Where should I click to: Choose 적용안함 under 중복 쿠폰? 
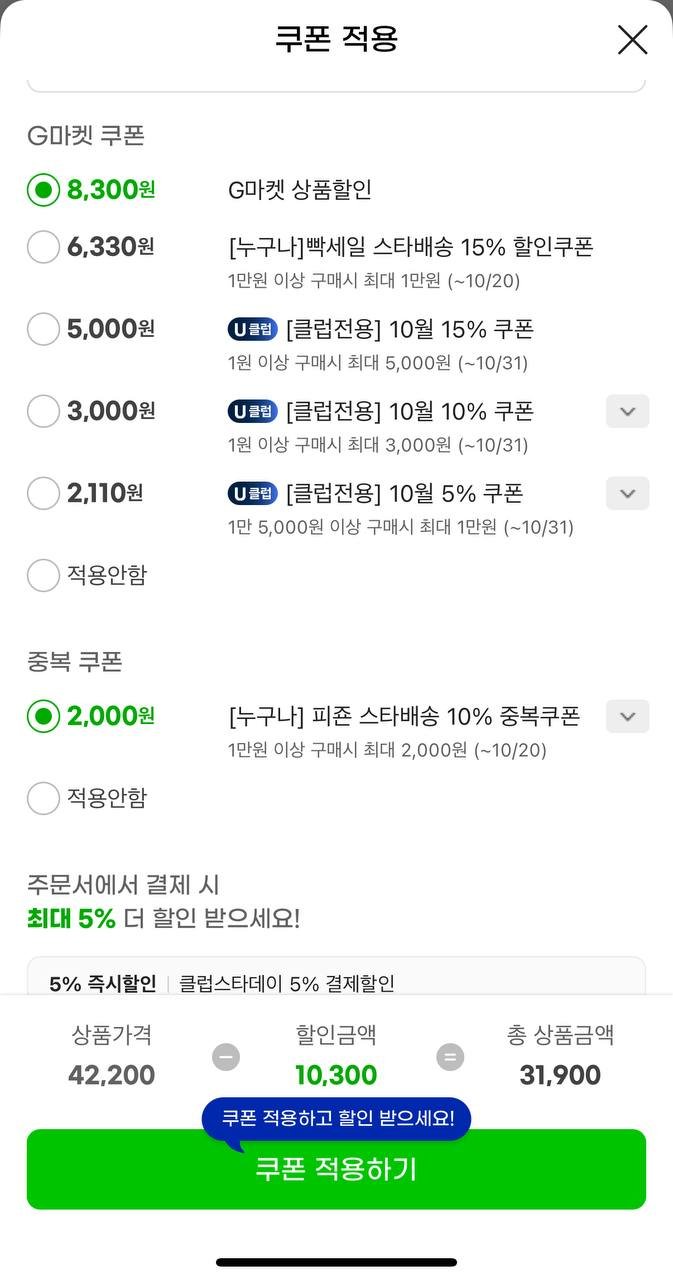(x=43, y=798)
